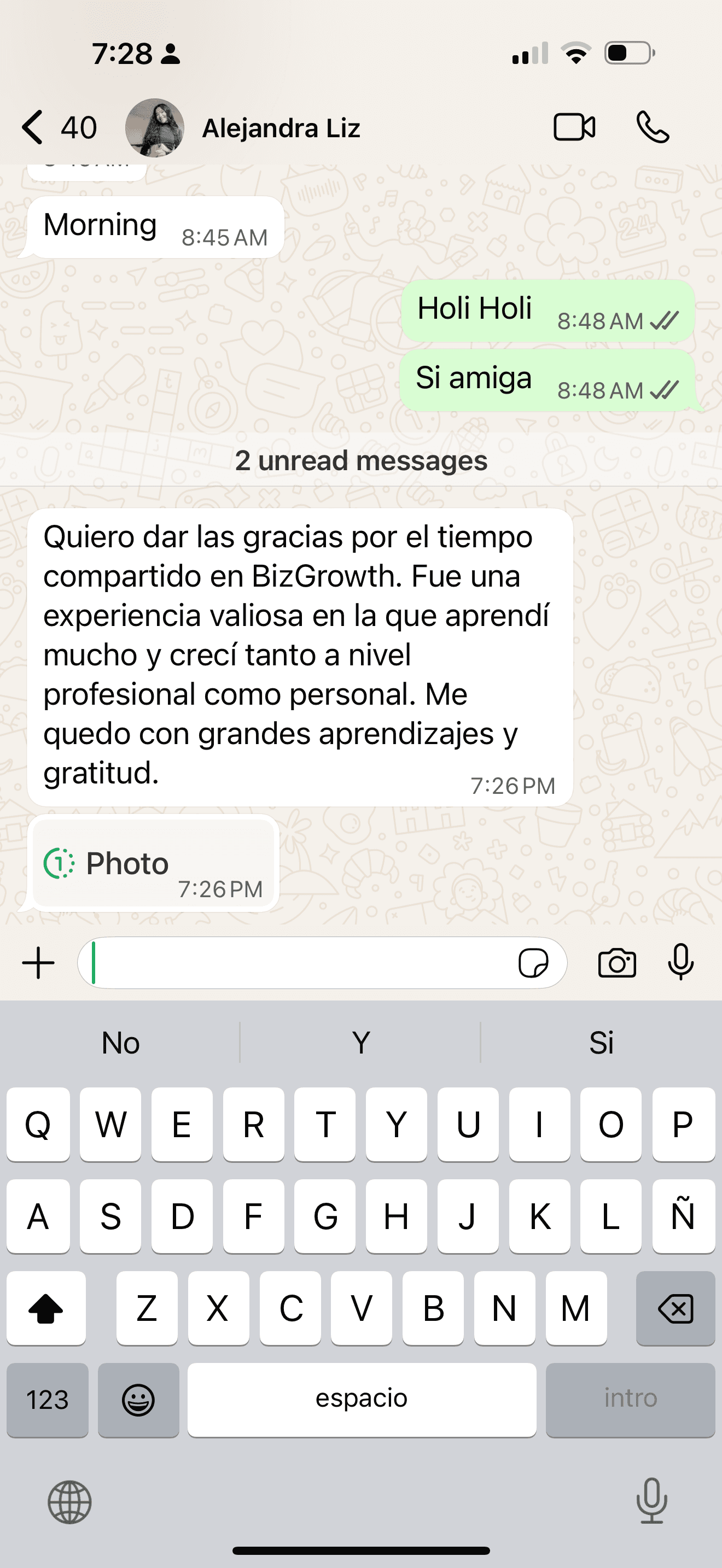Open Alejandra Liz's contact info

[x=281, y=128]
